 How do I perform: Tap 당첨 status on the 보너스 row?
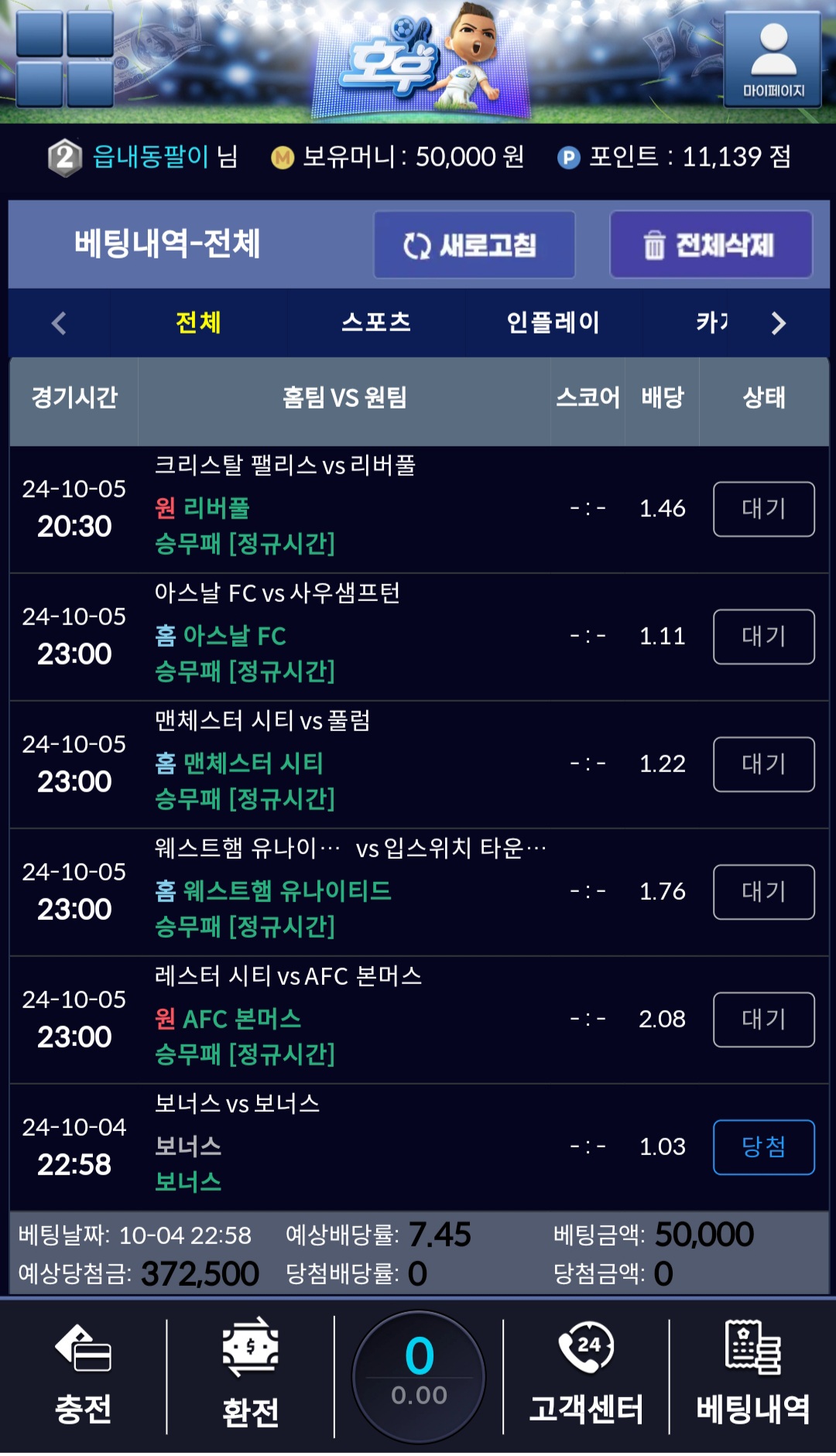click(764, 1147)
